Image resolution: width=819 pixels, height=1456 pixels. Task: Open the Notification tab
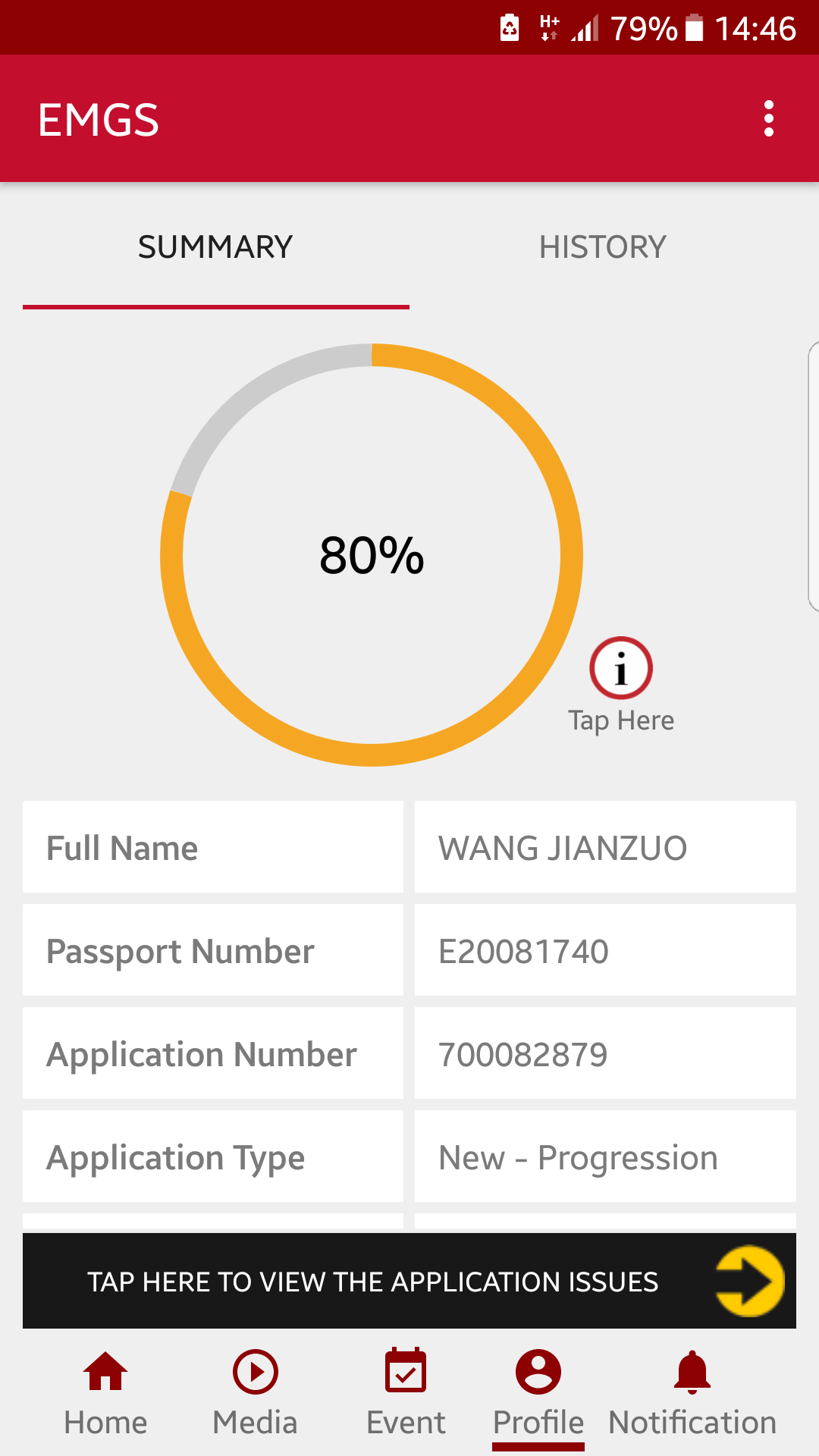tap(692, 1393)
